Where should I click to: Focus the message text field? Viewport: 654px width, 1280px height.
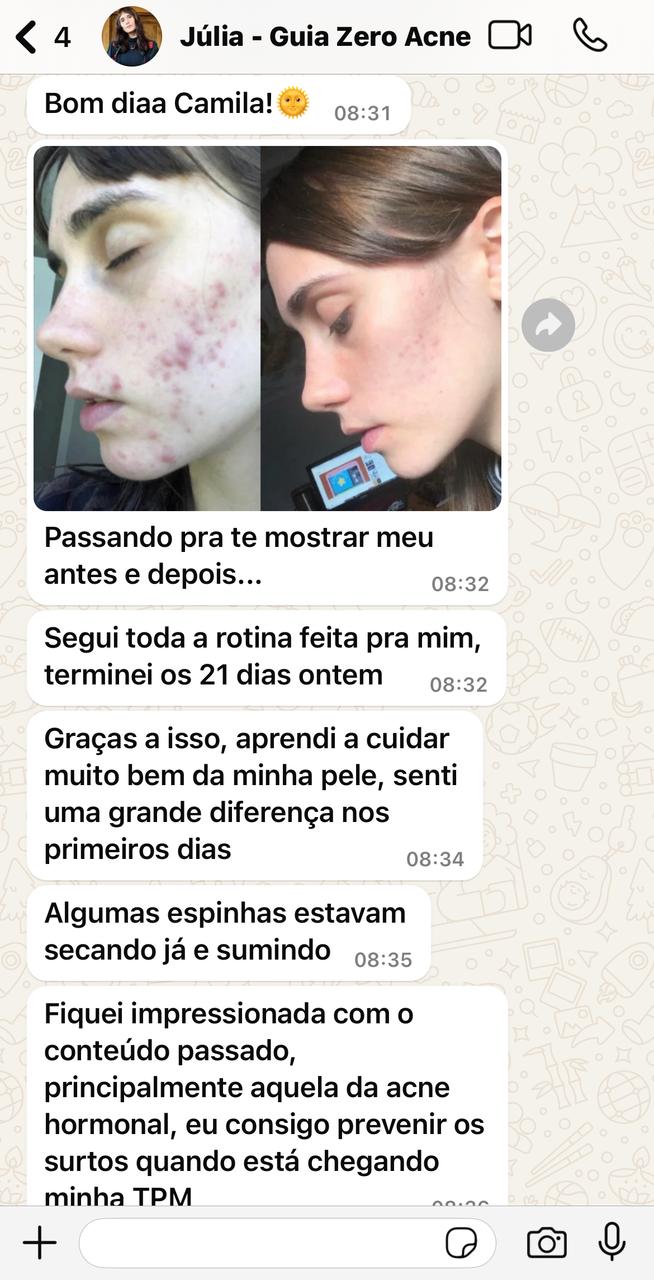(x=260, y=1243)
